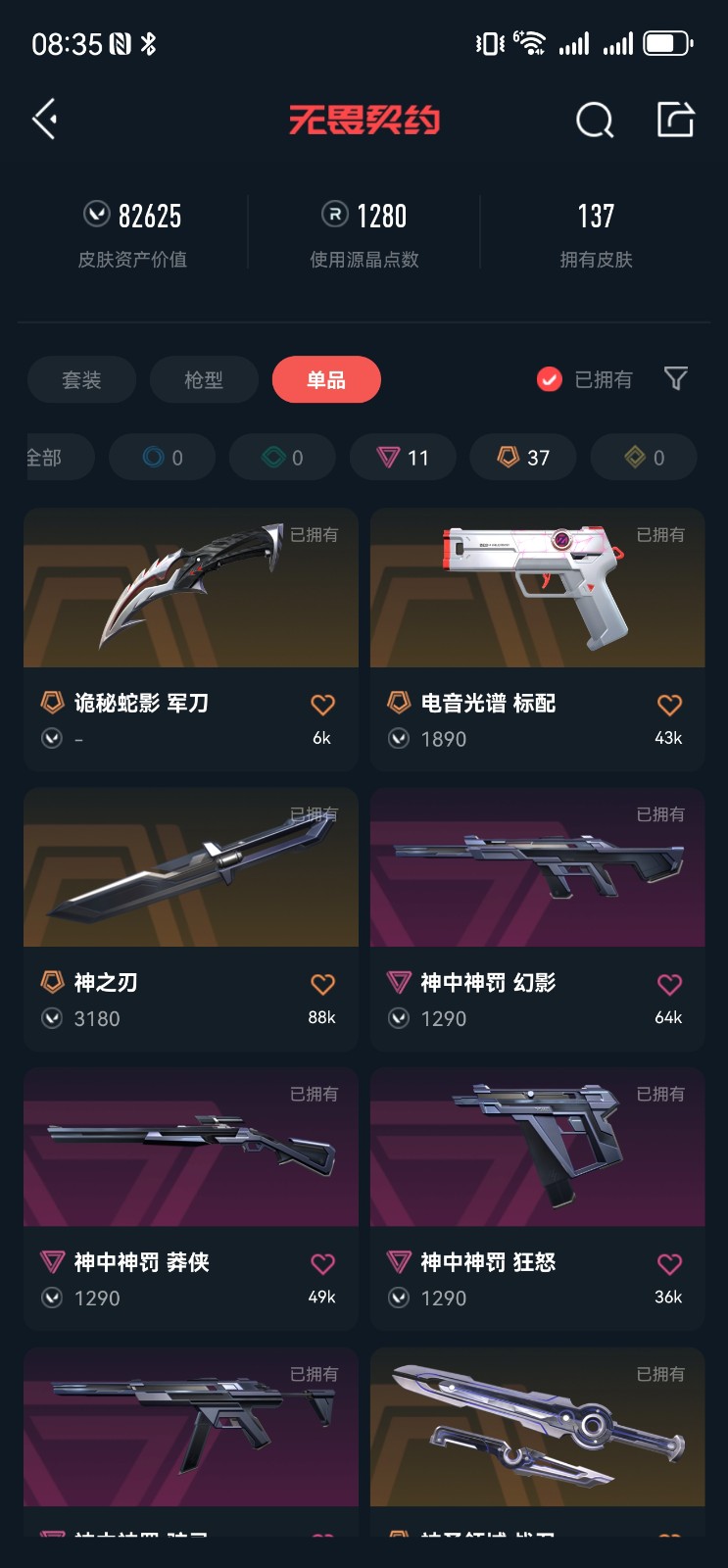Switch to the 套装 tab
This screenshot has height=1568, width=728.
coord(81,379)
